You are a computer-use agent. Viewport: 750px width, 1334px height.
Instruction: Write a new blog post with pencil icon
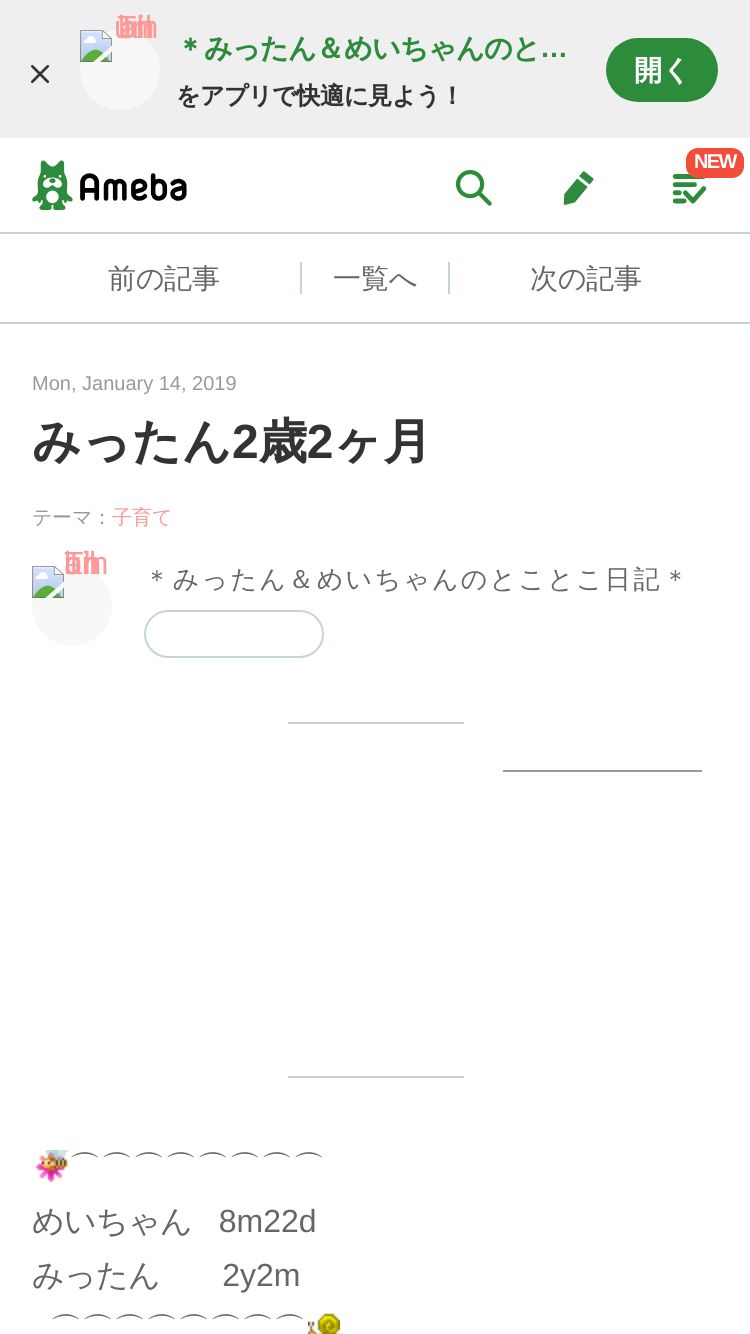pos(578,187)
